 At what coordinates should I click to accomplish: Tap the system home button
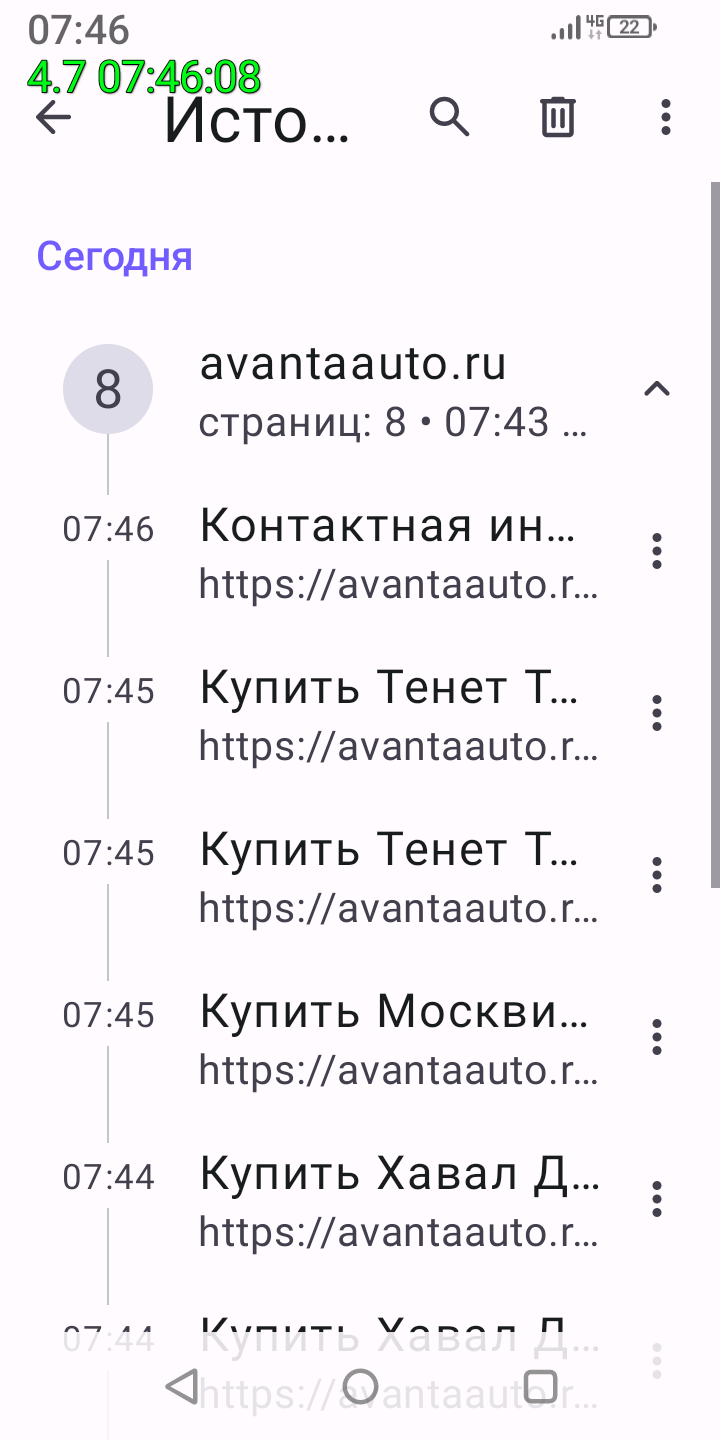pos(360,1386)
